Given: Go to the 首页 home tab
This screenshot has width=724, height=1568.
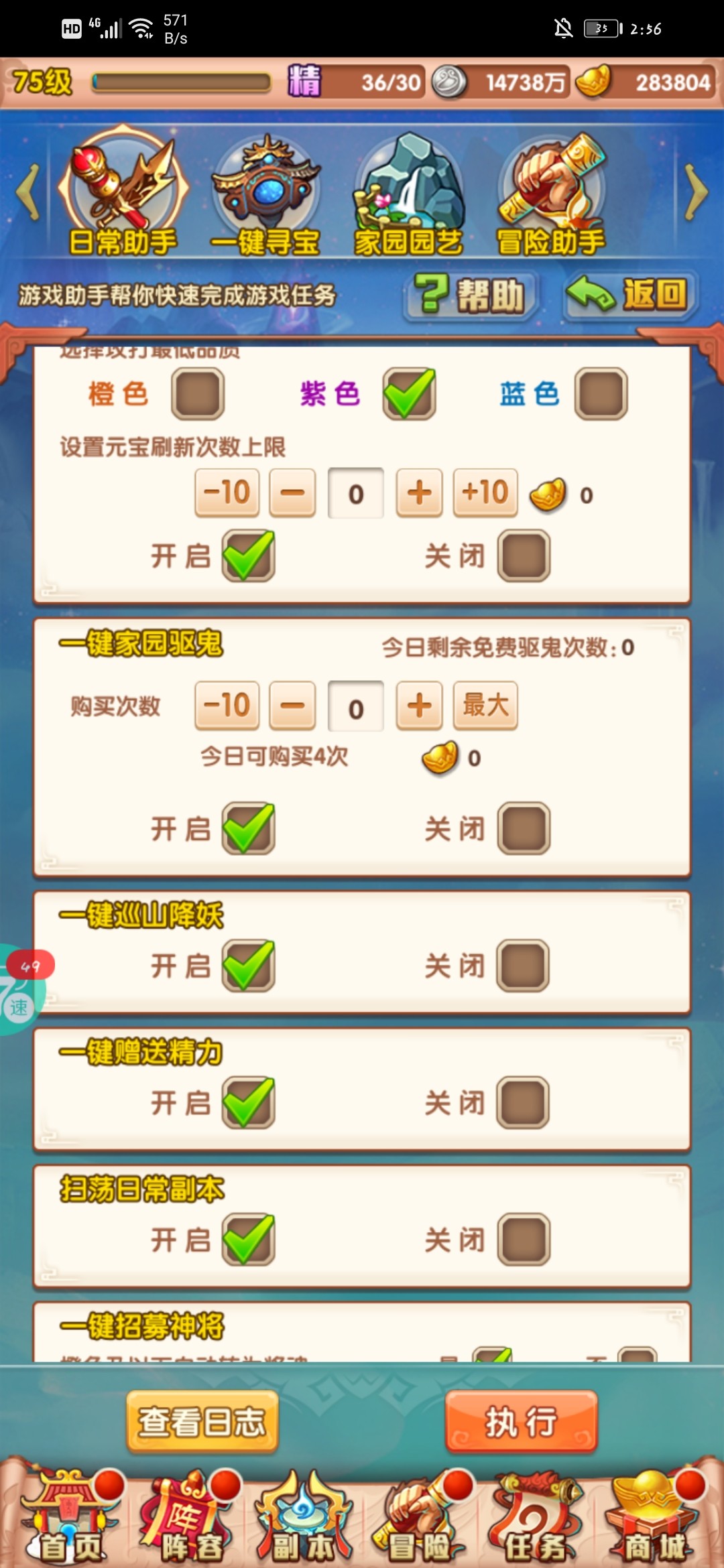Looking at the screenshot, I should (x=70, y=1518).
